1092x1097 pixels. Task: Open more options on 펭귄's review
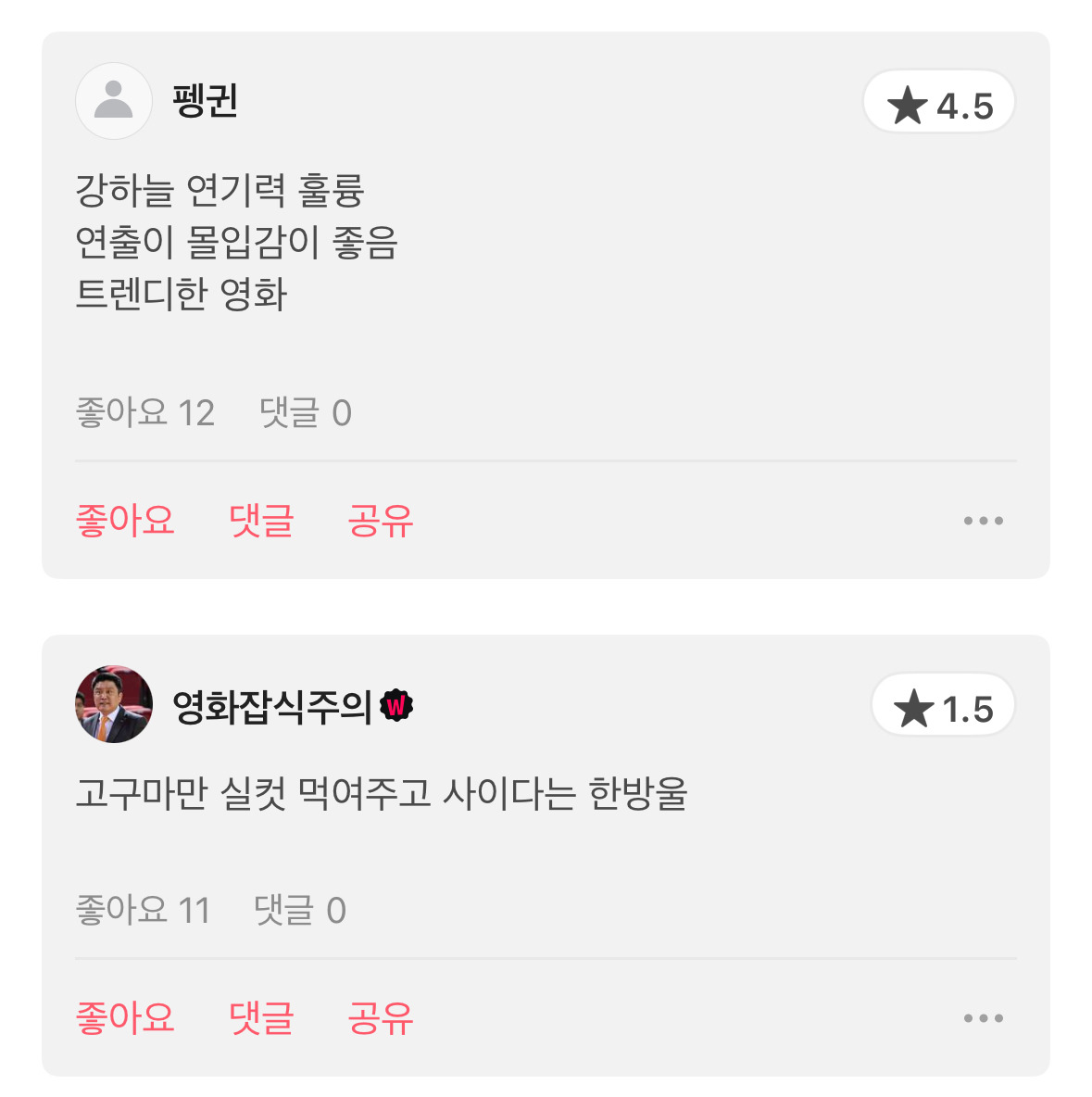pyautogui.click(x=983, y=521)
